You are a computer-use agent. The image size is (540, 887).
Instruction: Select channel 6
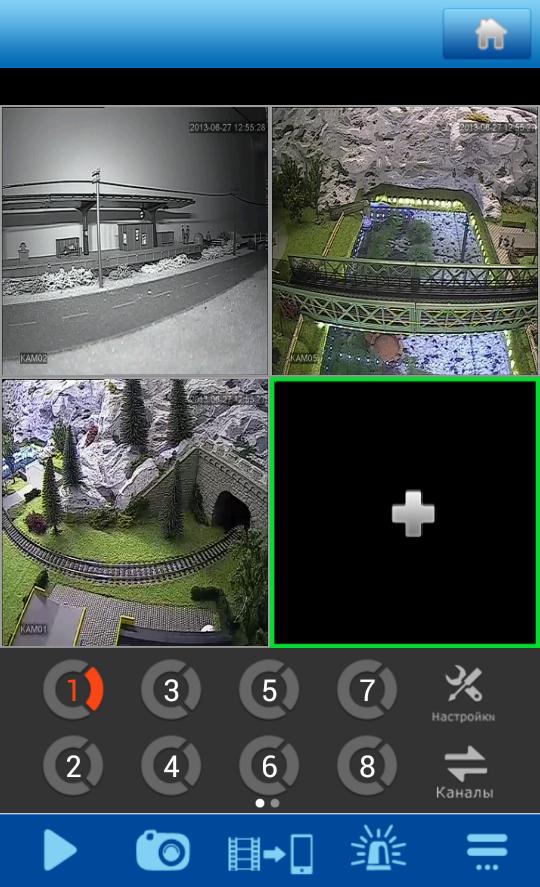[269, 766]
